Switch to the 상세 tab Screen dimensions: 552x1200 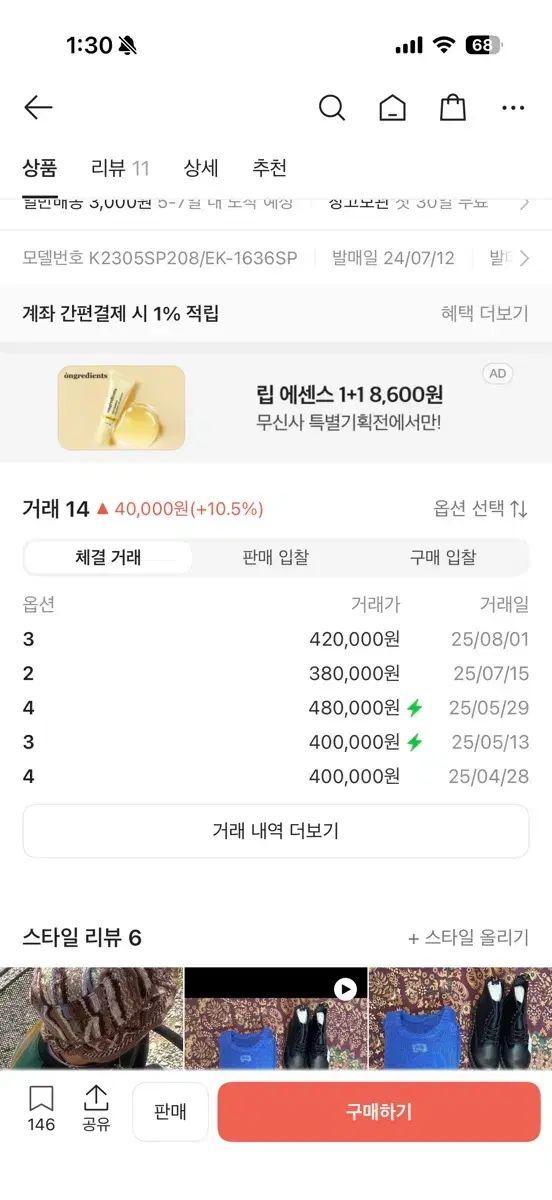[x=201, y=168]
